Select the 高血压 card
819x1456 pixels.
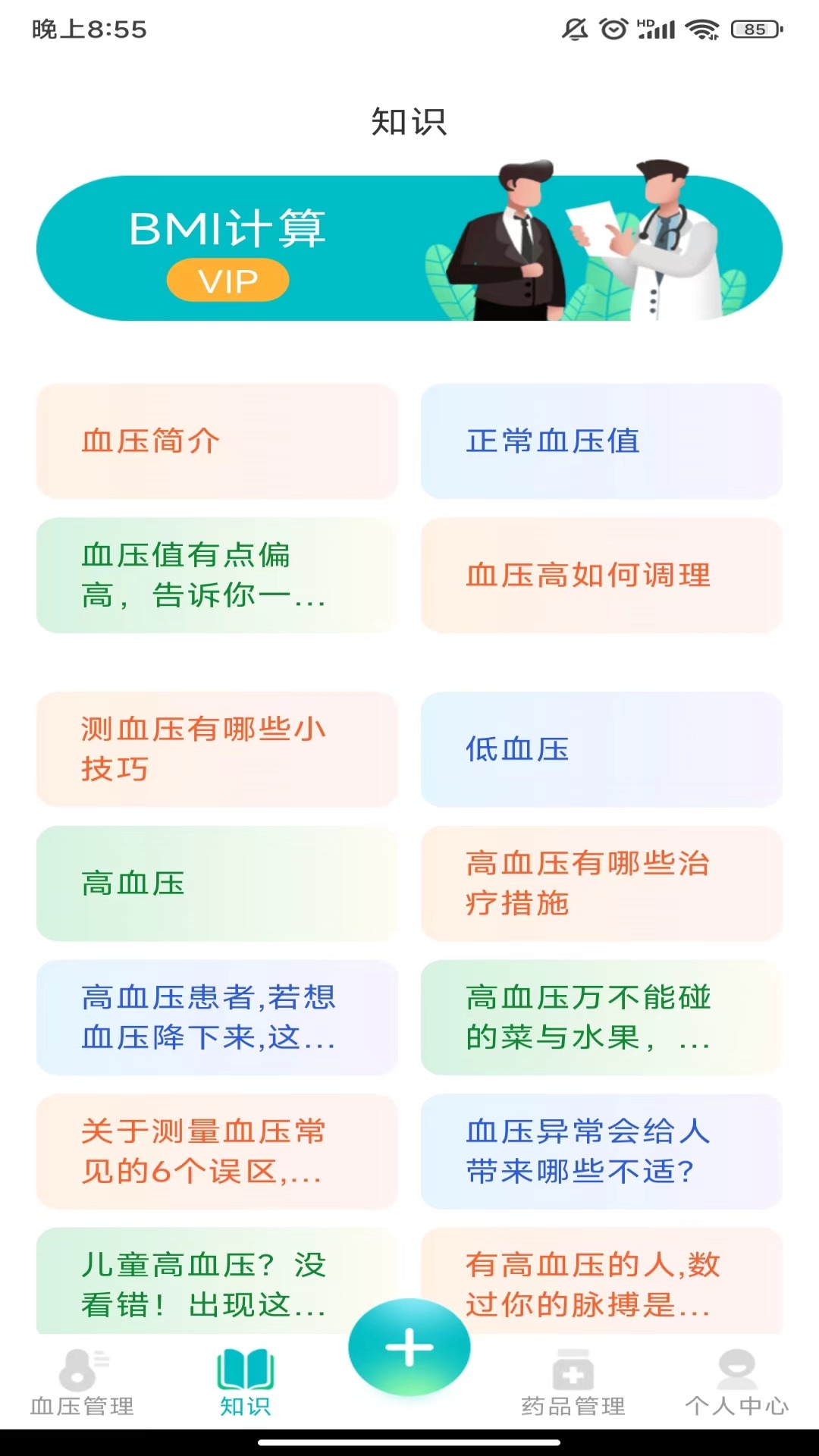tap(217, 883)
